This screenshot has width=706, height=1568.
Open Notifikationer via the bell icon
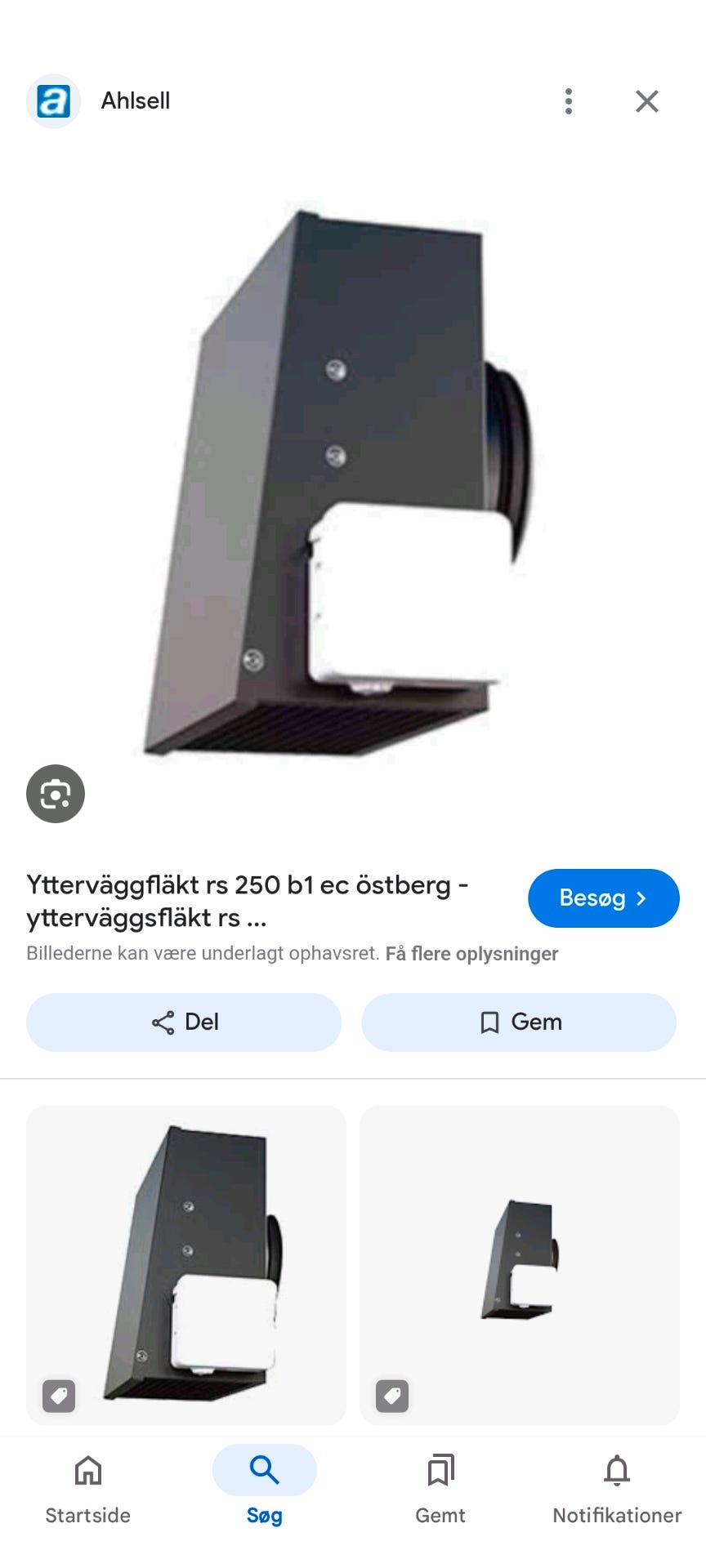point(616,1470)
